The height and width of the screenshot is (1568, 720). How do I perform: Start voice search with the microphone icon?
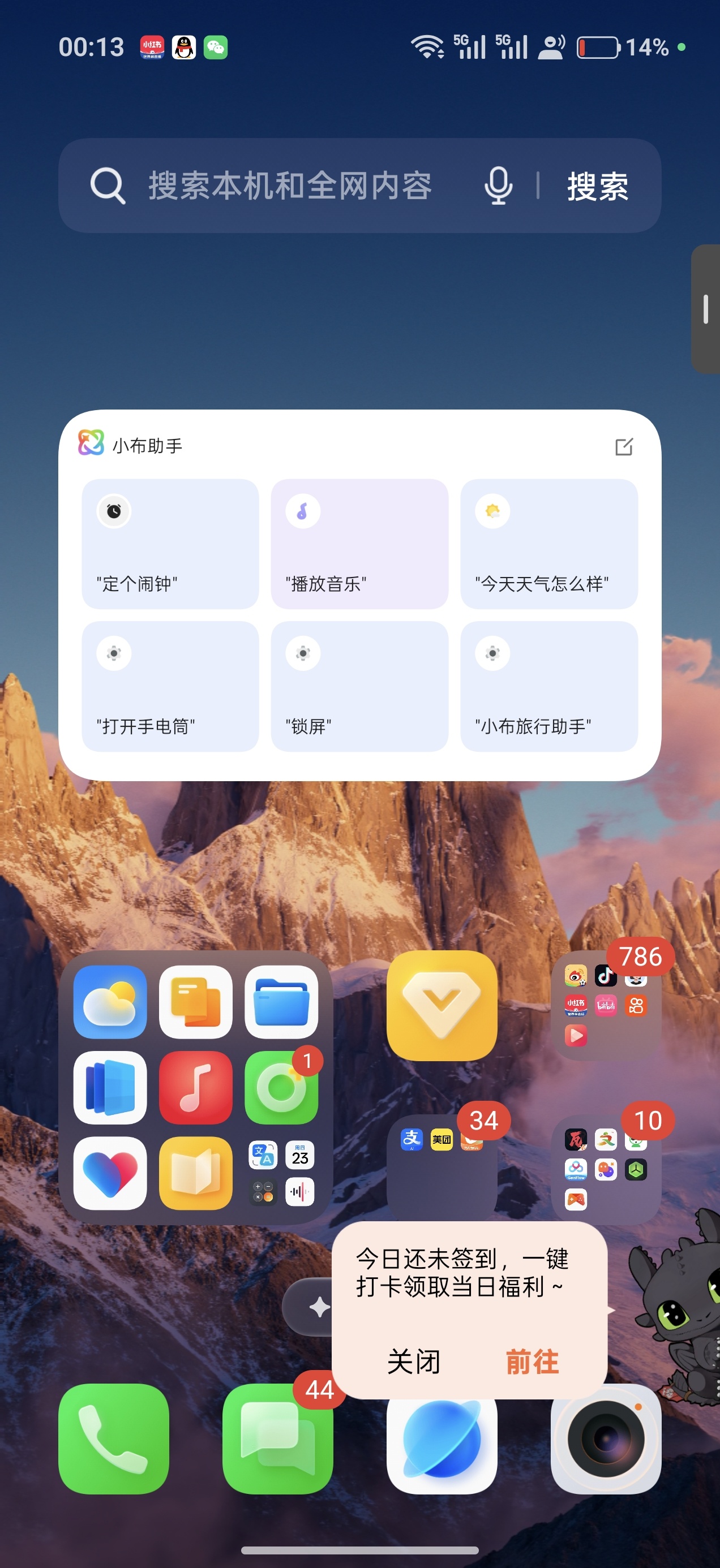coord(498,186)
